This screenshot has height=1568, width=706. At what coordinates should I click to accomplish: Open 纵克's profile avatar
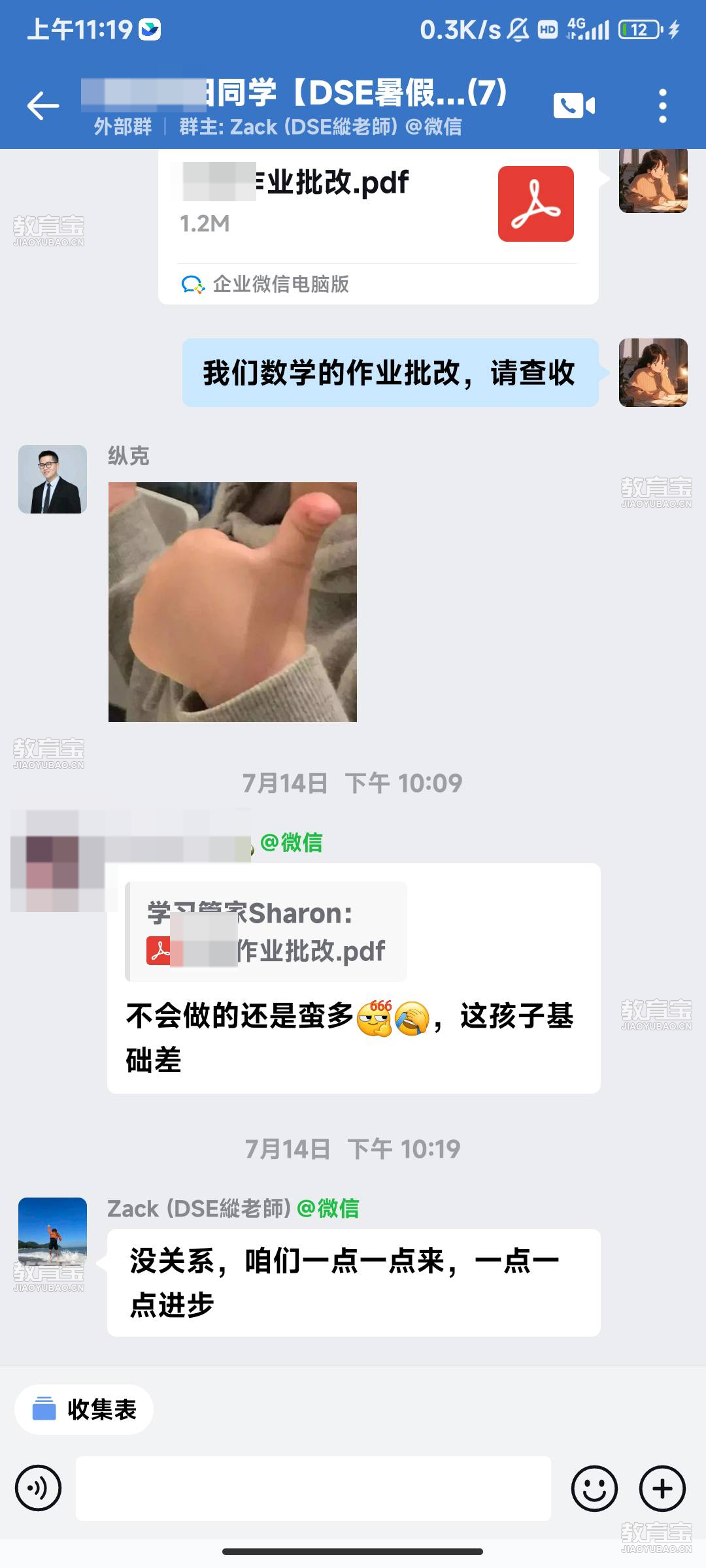coord(52,479)
